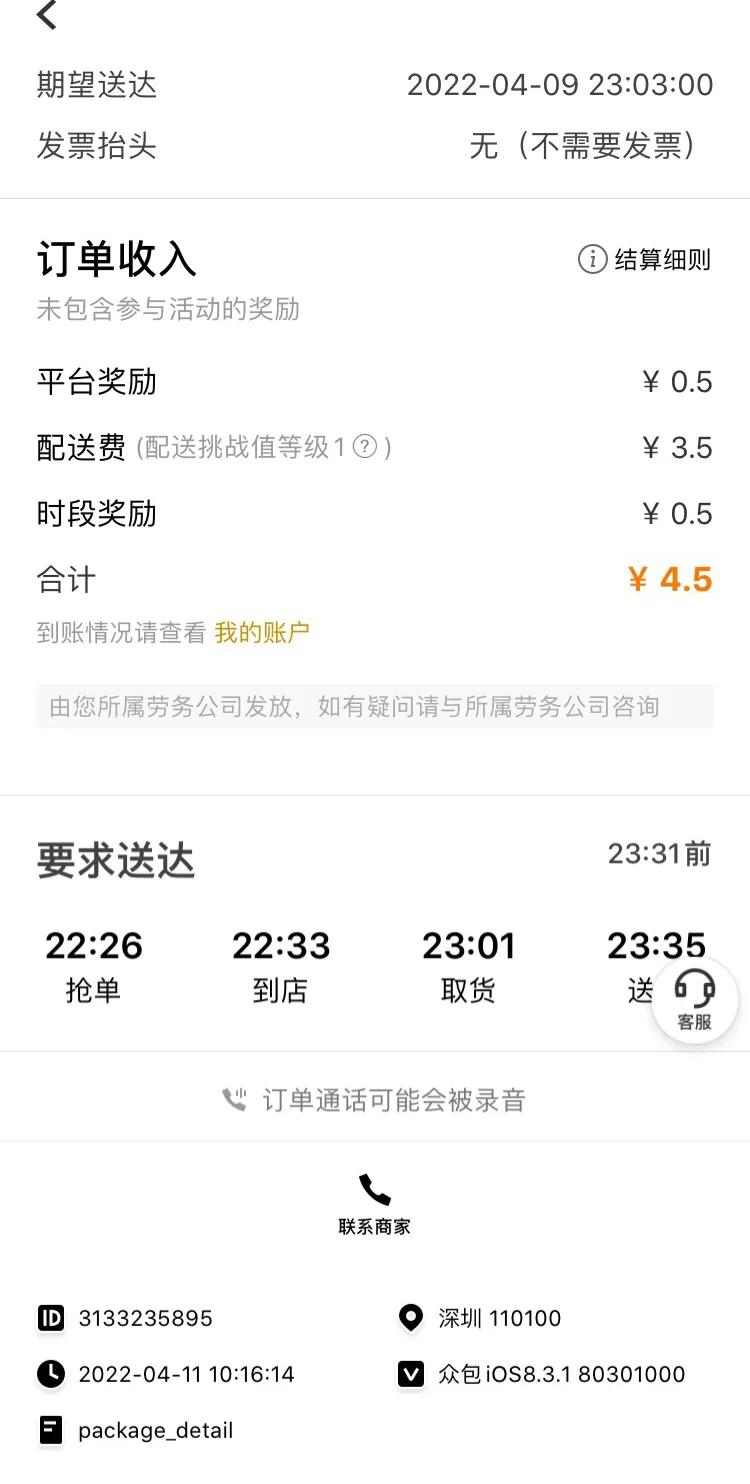
Task: Tap the V icon beside 众包 iOS8.3.1
Action: (x=410, y=1374)
